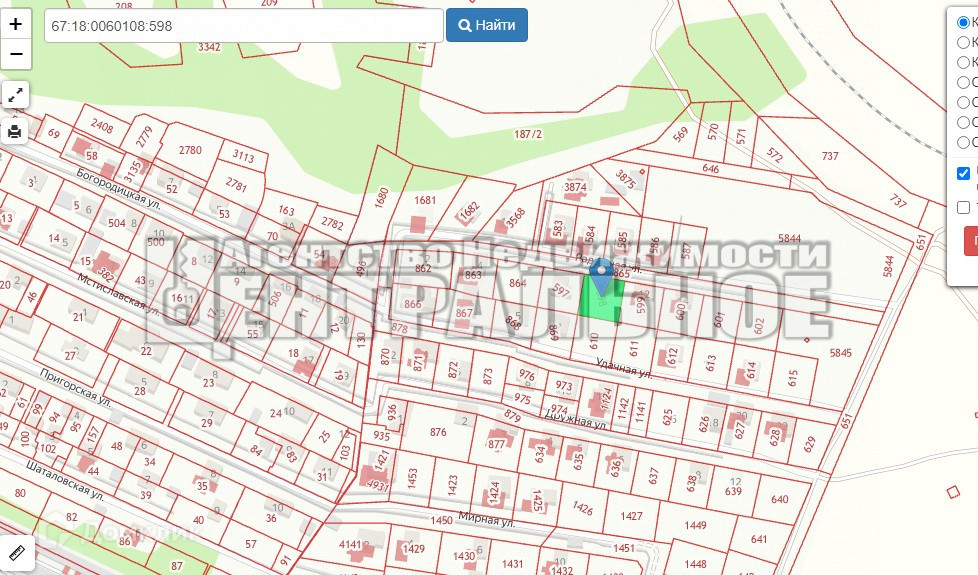Edit the cadastral number search field
978x575 pixels.
tap(243, 25)
